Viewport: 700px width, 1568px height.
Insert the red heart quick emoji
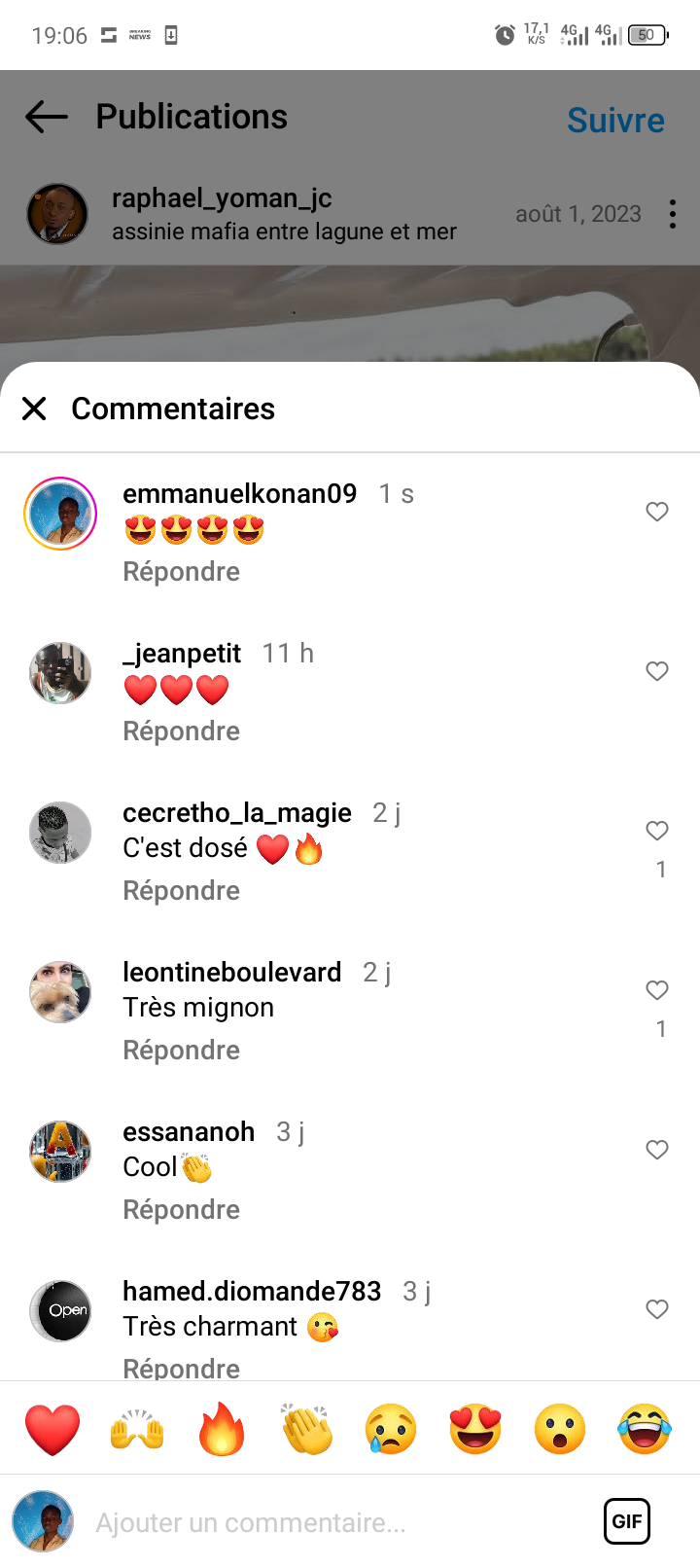[52, 1430]
